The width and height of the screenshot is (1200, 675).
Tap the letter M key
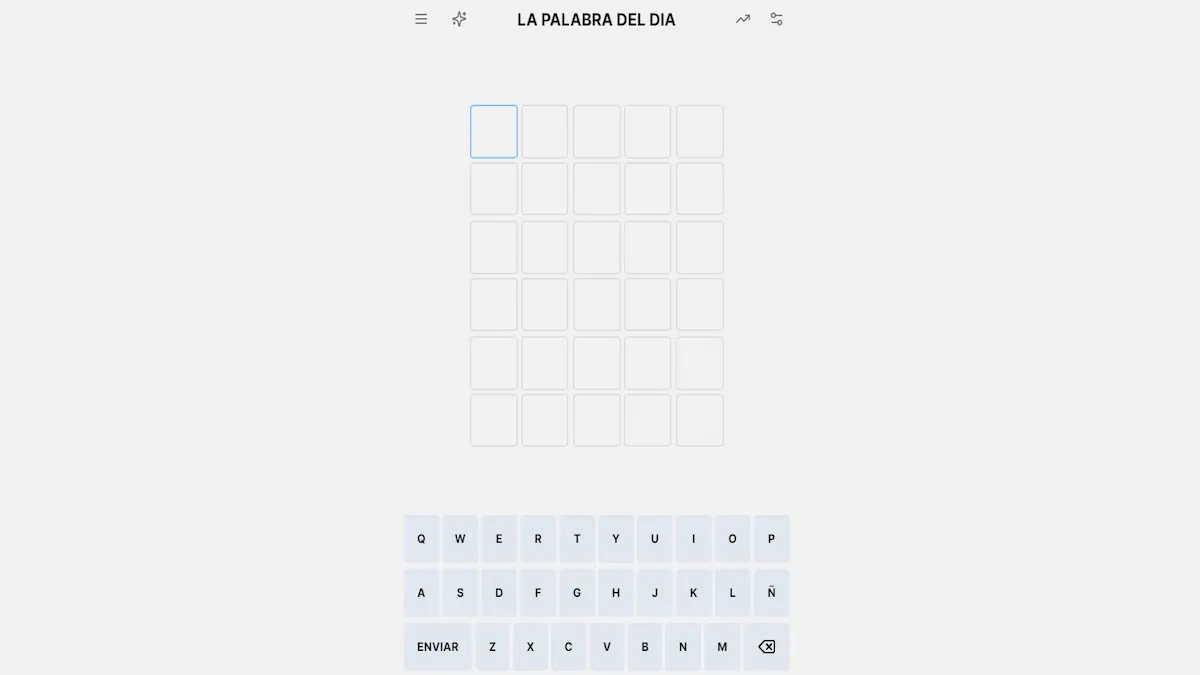coord(722,647)
